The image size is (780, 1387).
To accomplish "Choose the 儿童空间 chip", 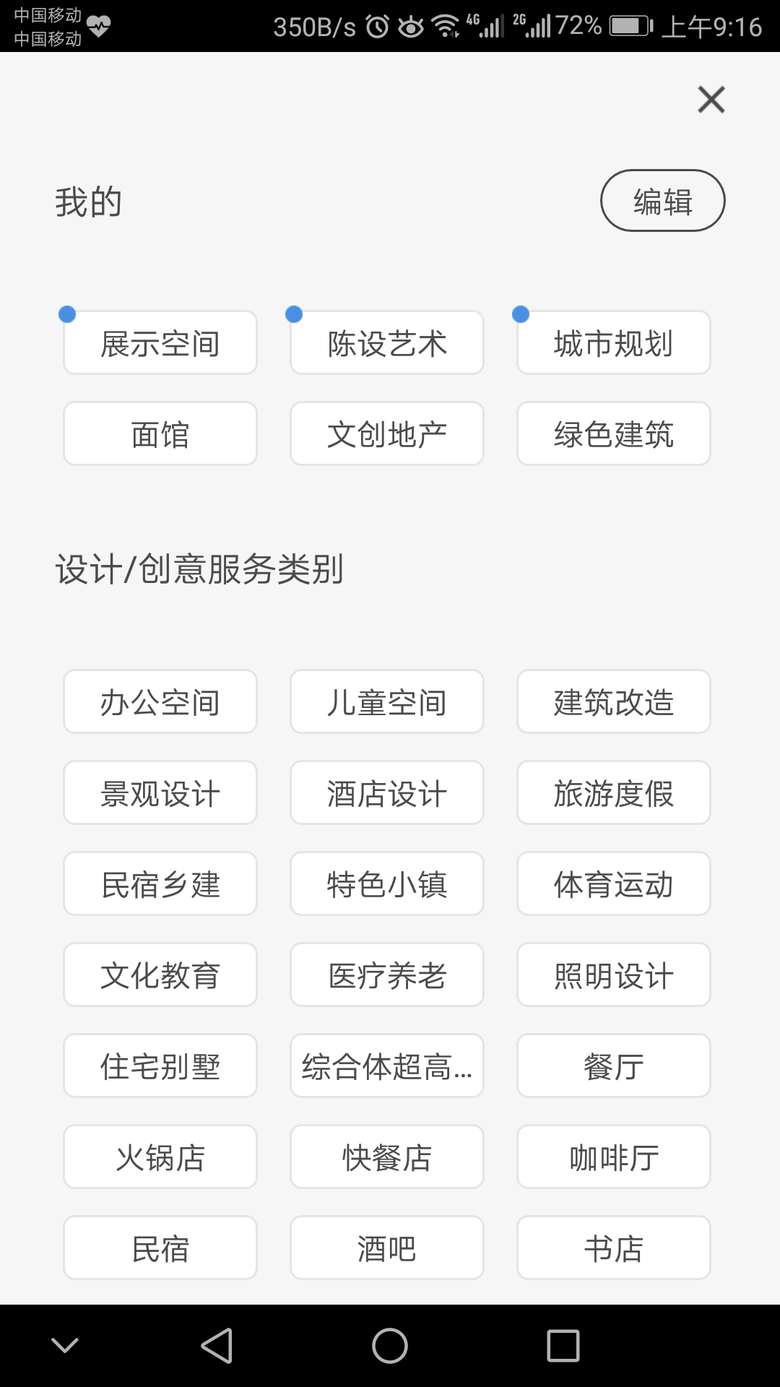I will tap(387, 702).
